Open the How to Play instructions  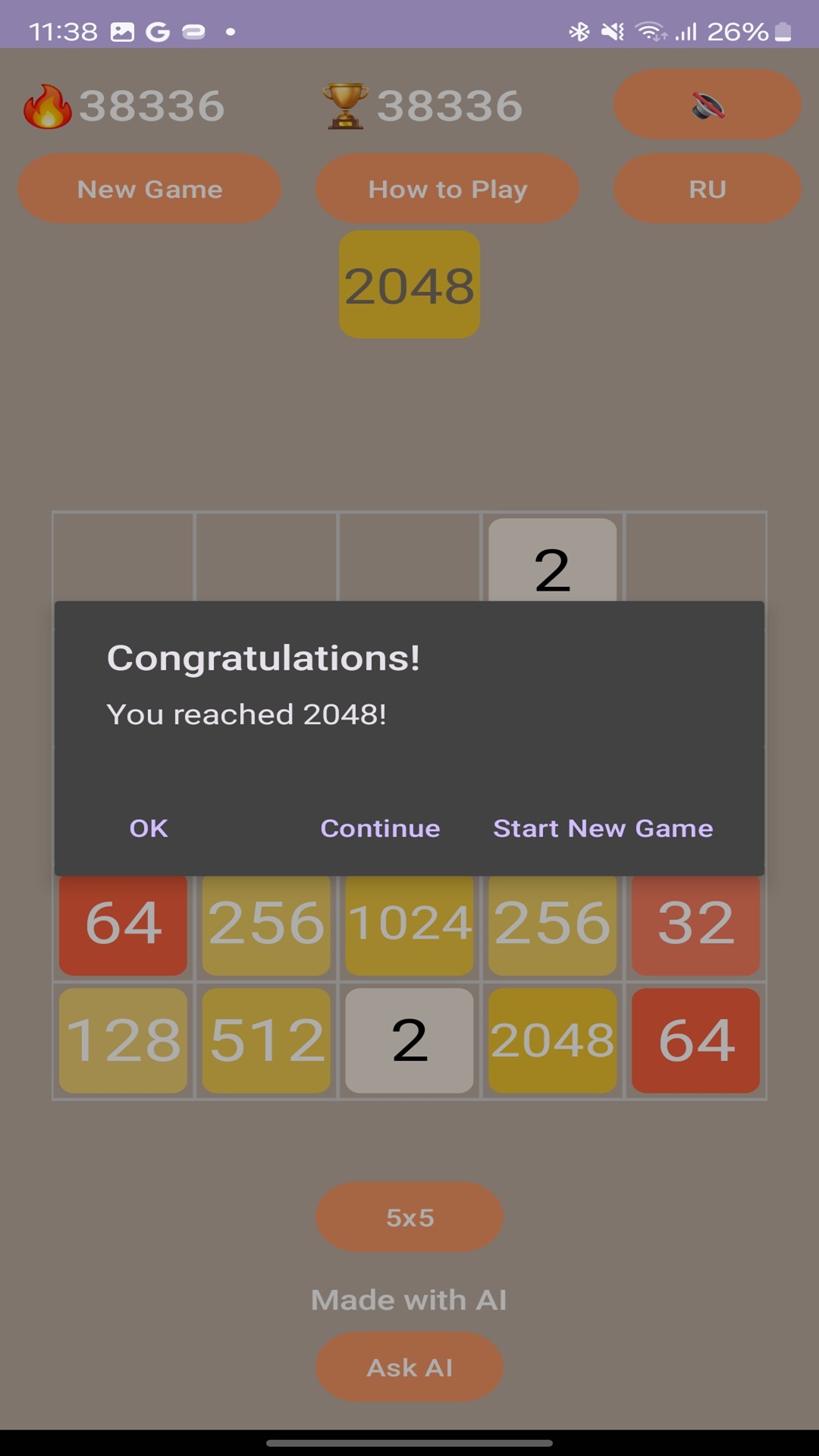(447, 189)
